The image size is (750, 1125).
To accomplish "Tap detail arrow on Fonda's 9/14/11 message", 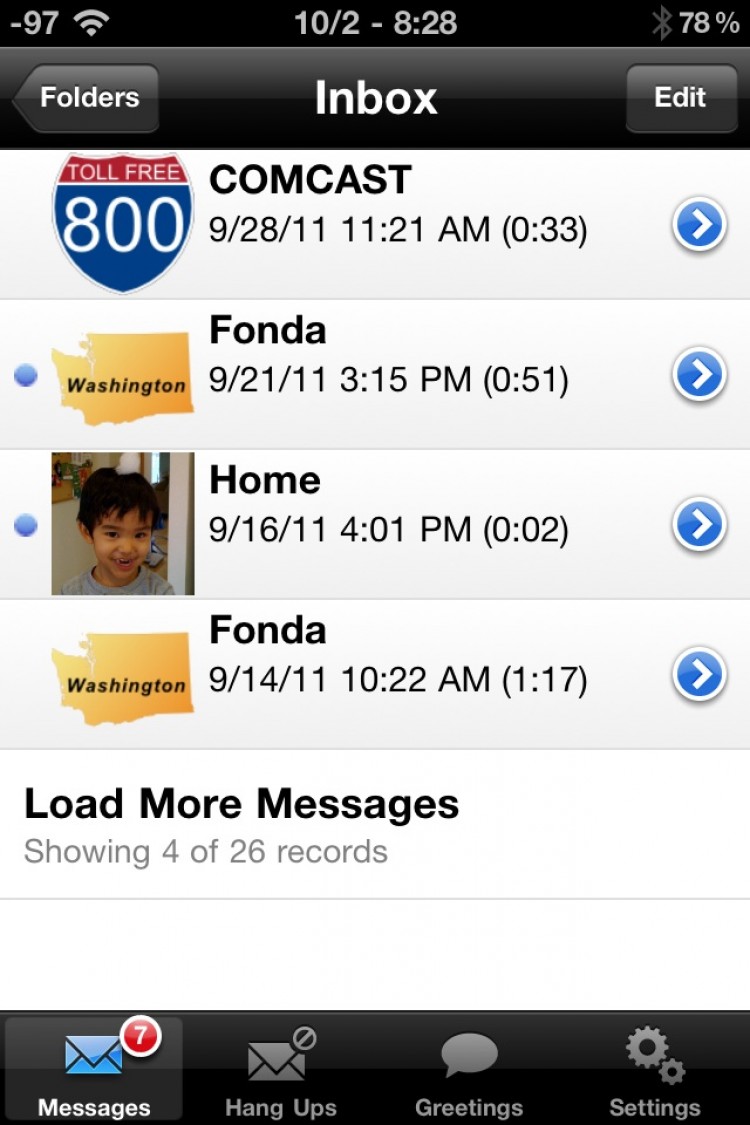I will tap(699, 676).
